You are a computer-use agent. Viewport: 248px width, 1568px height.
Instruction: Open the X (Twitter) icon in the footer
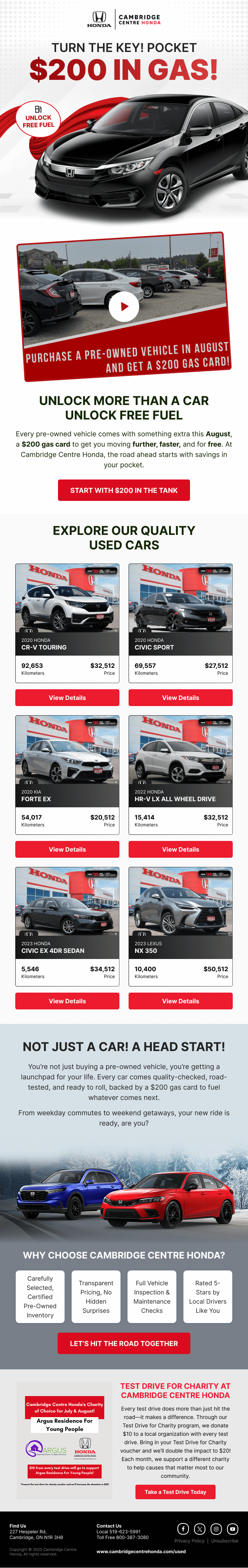pyautogui.click(x=200, y=1528)
